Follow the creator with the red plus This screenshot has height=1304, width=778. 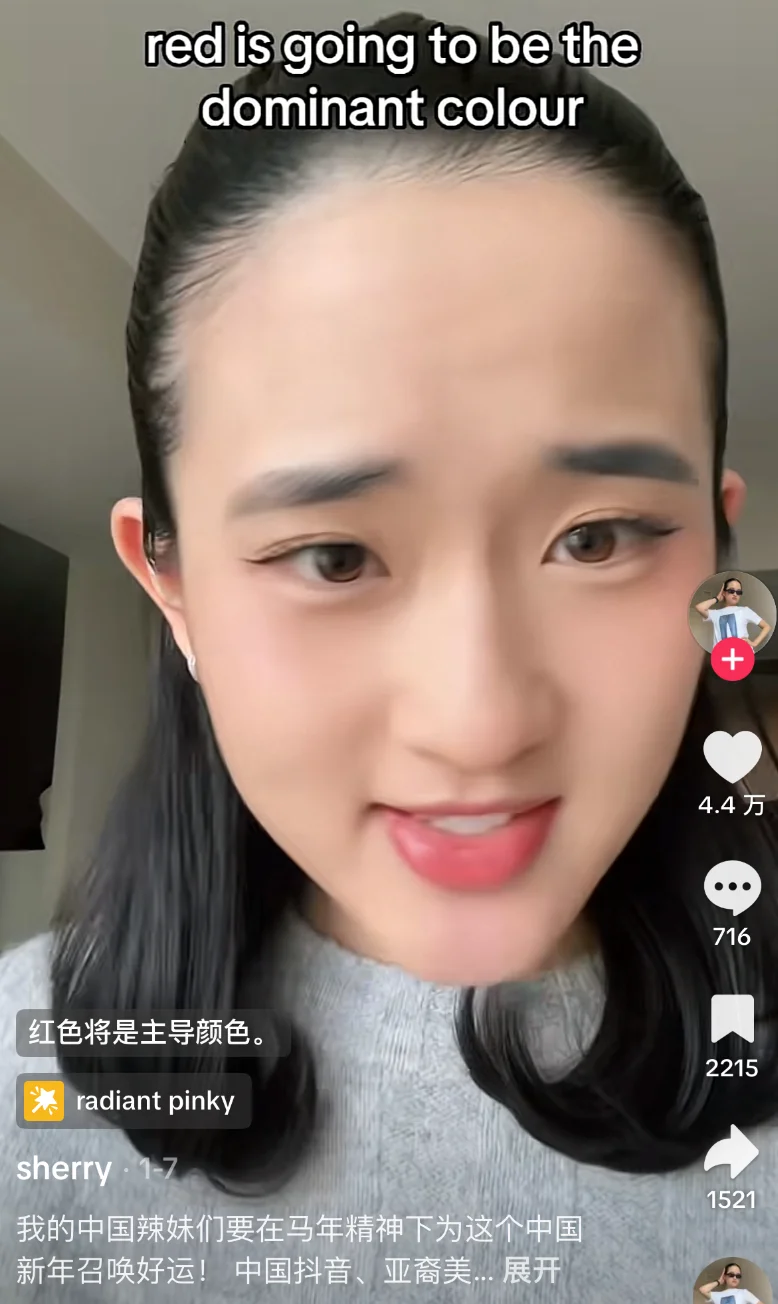(732, 660)
